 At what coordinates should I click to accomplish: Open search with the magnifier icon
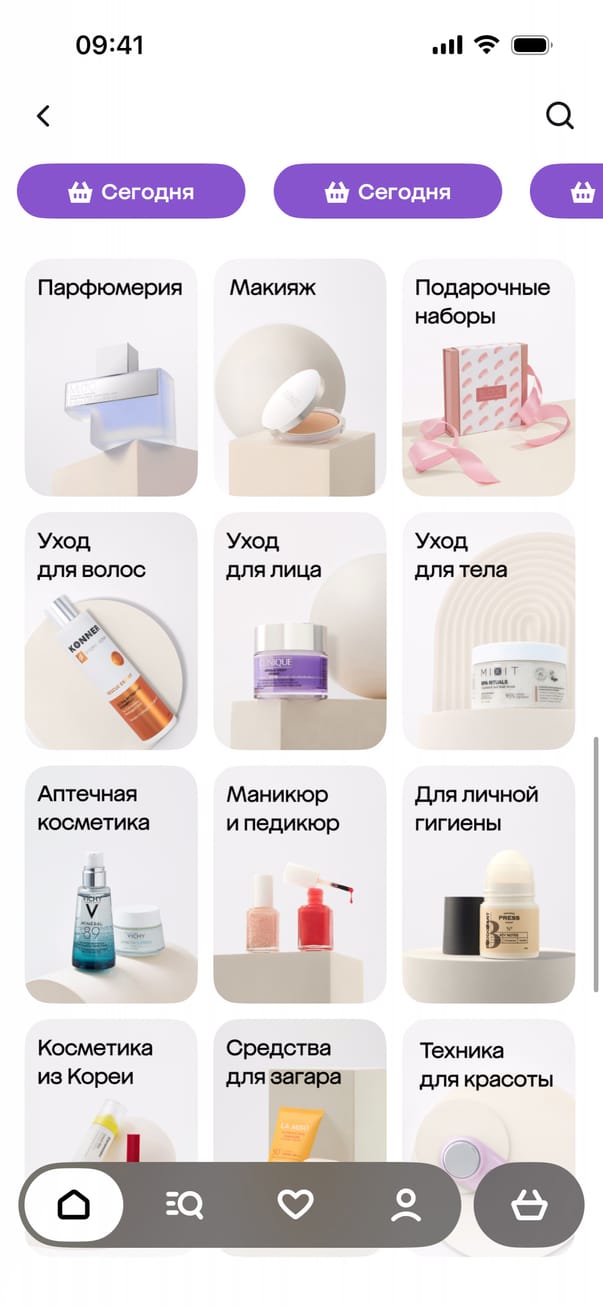click(559, 116)
